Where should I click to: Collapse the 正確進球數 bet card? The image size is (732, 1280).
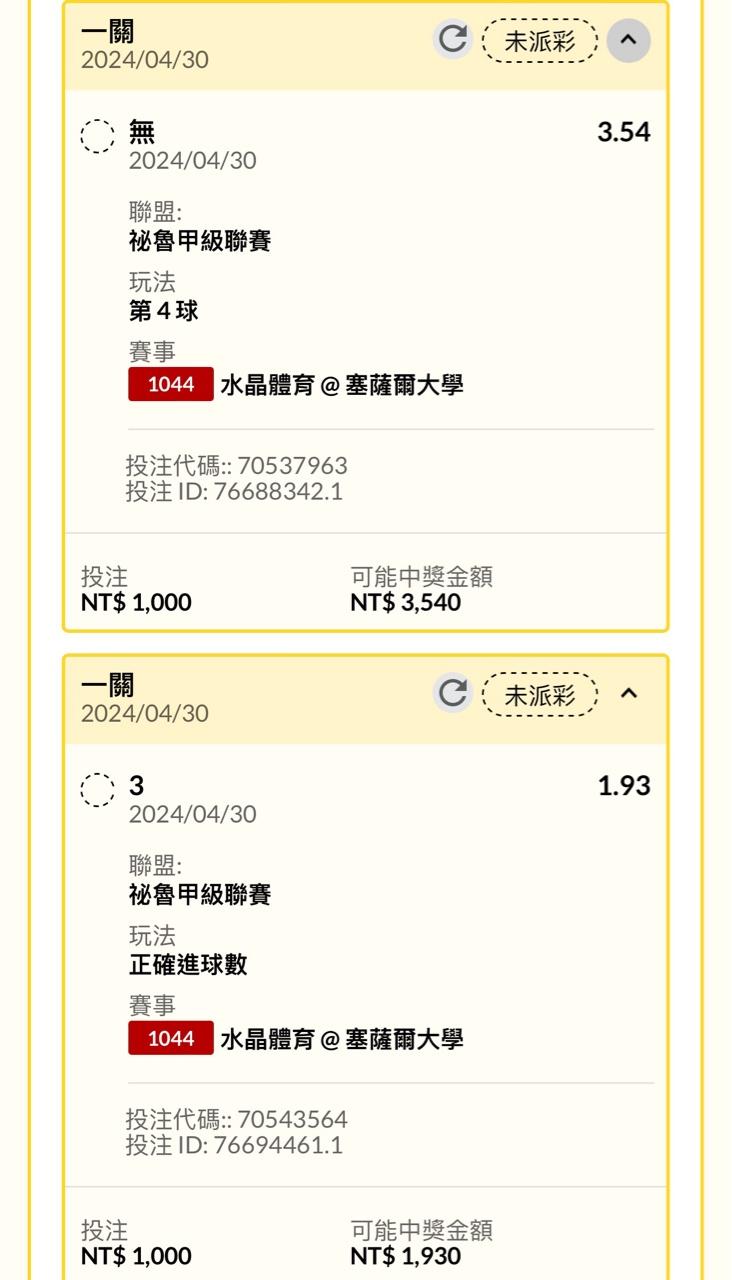pos(628,694)
